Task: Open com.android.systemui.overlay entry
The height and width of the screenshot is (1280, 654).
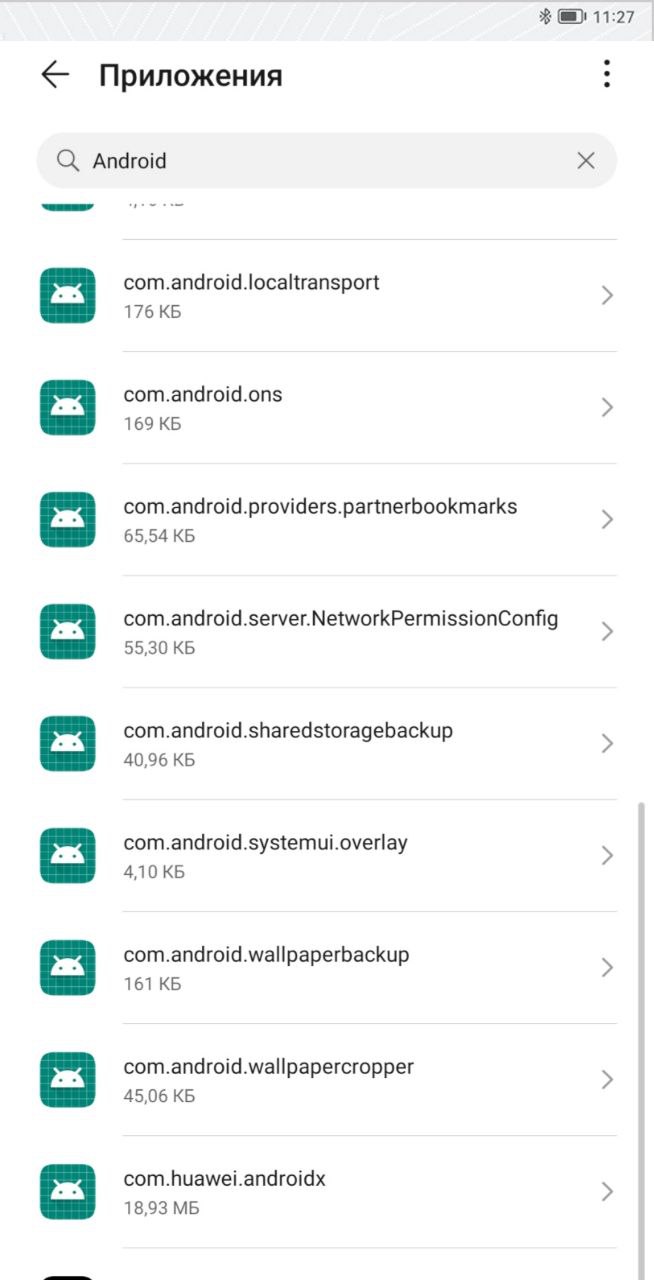Action: (x=327, y=856)
